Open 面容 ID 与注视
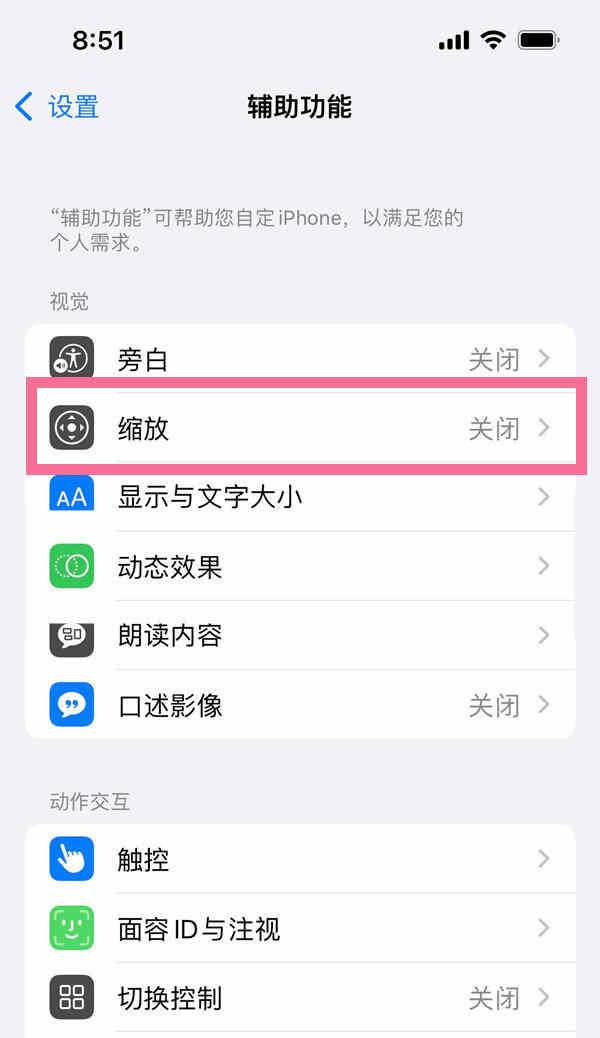Screen dimensions: 600x1038 click(x=300, y=928)
